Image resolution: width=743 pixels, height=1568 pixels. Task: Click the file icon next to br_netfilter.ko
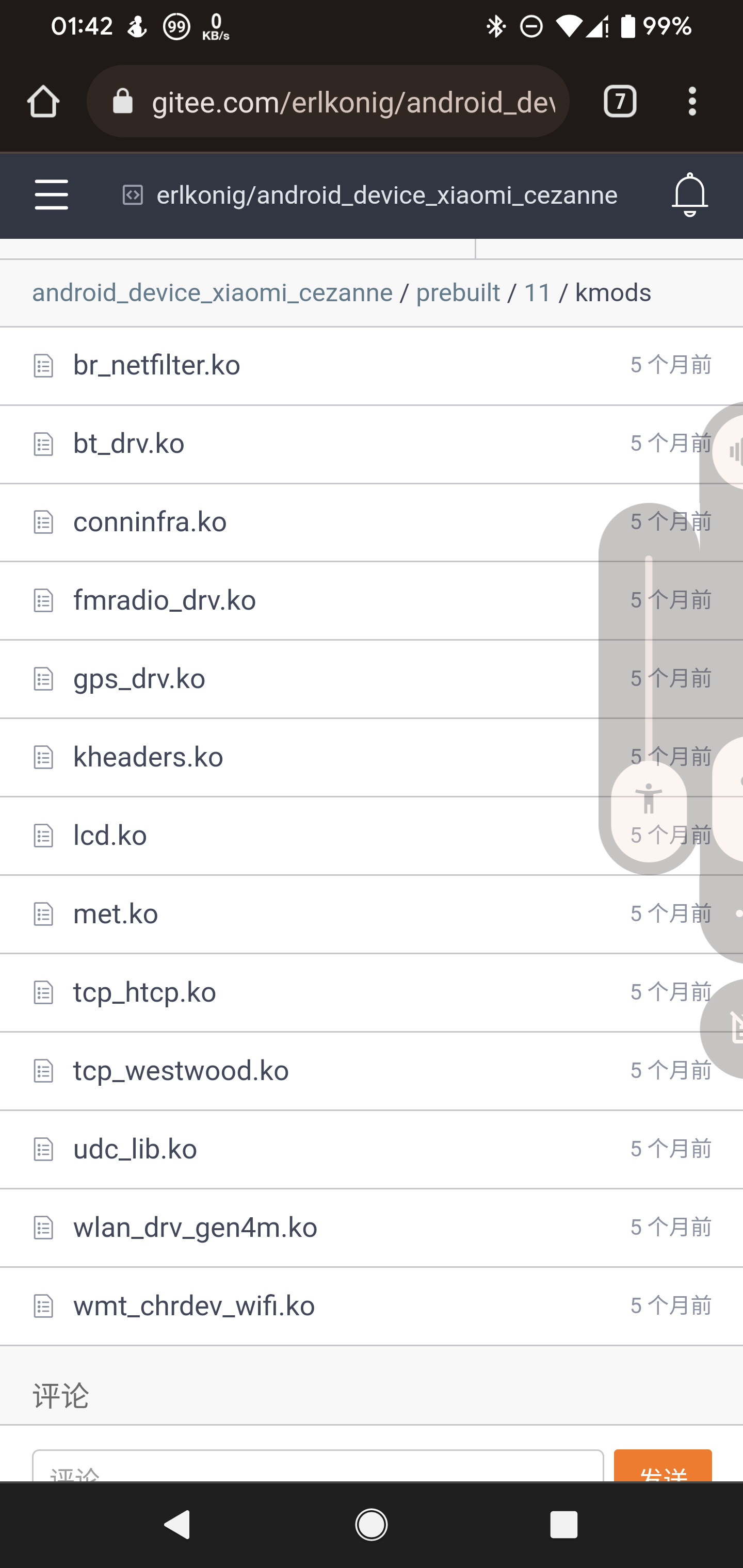coord(43,365)
